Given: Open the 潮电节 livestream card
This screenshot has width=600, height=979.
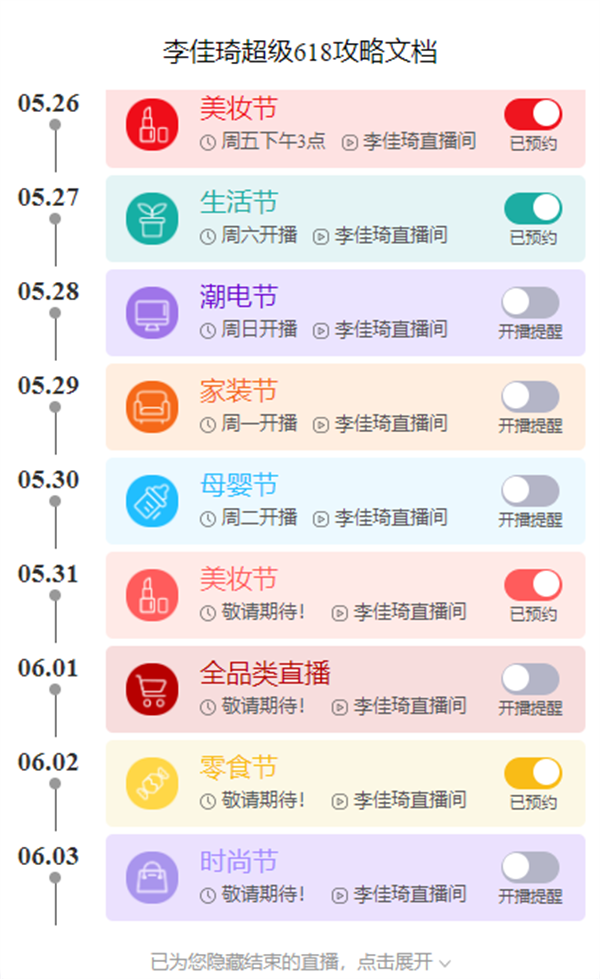Looking at the screenshot, I should [x=320, y=313].
